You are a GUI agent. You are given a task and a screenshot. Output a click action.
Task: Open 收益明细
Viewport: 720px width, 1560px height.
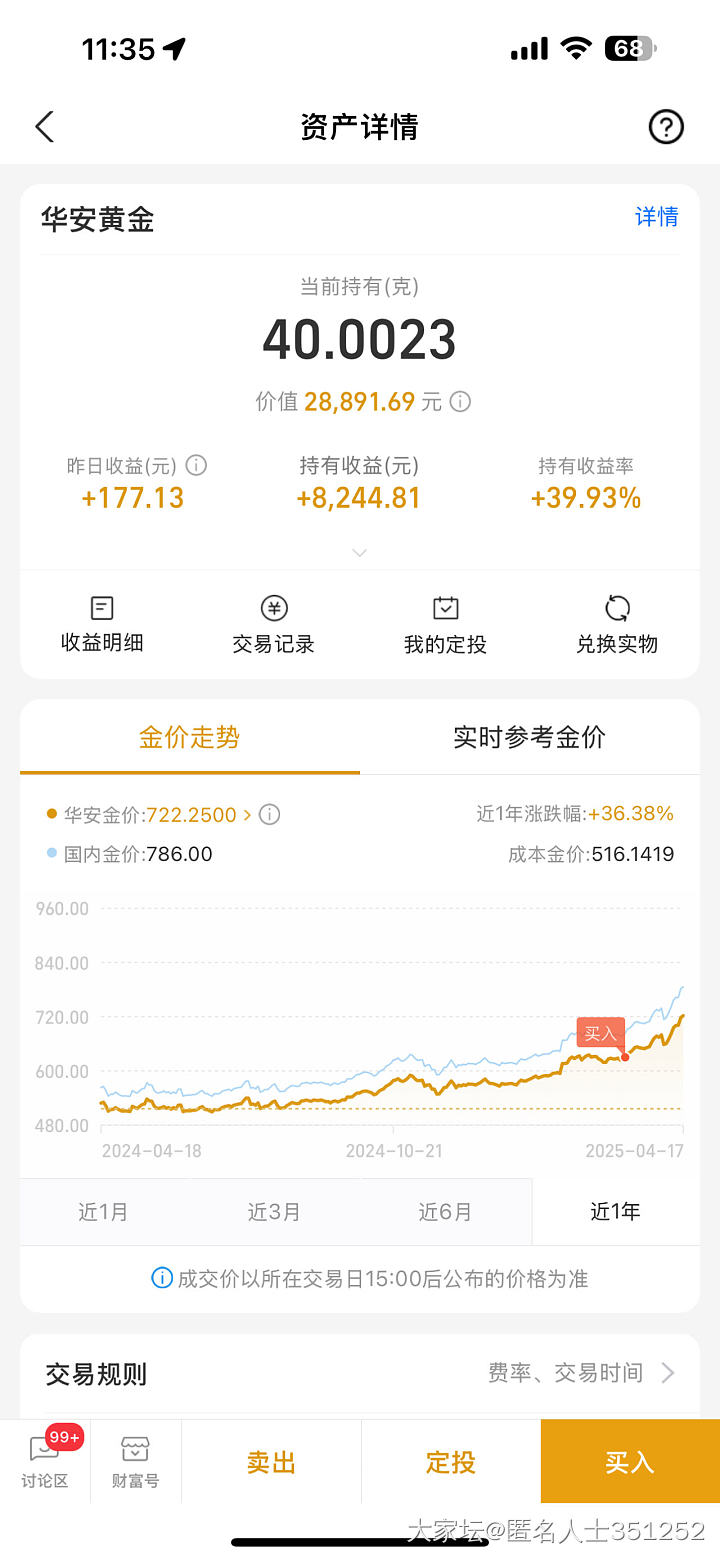pos(102,624)
